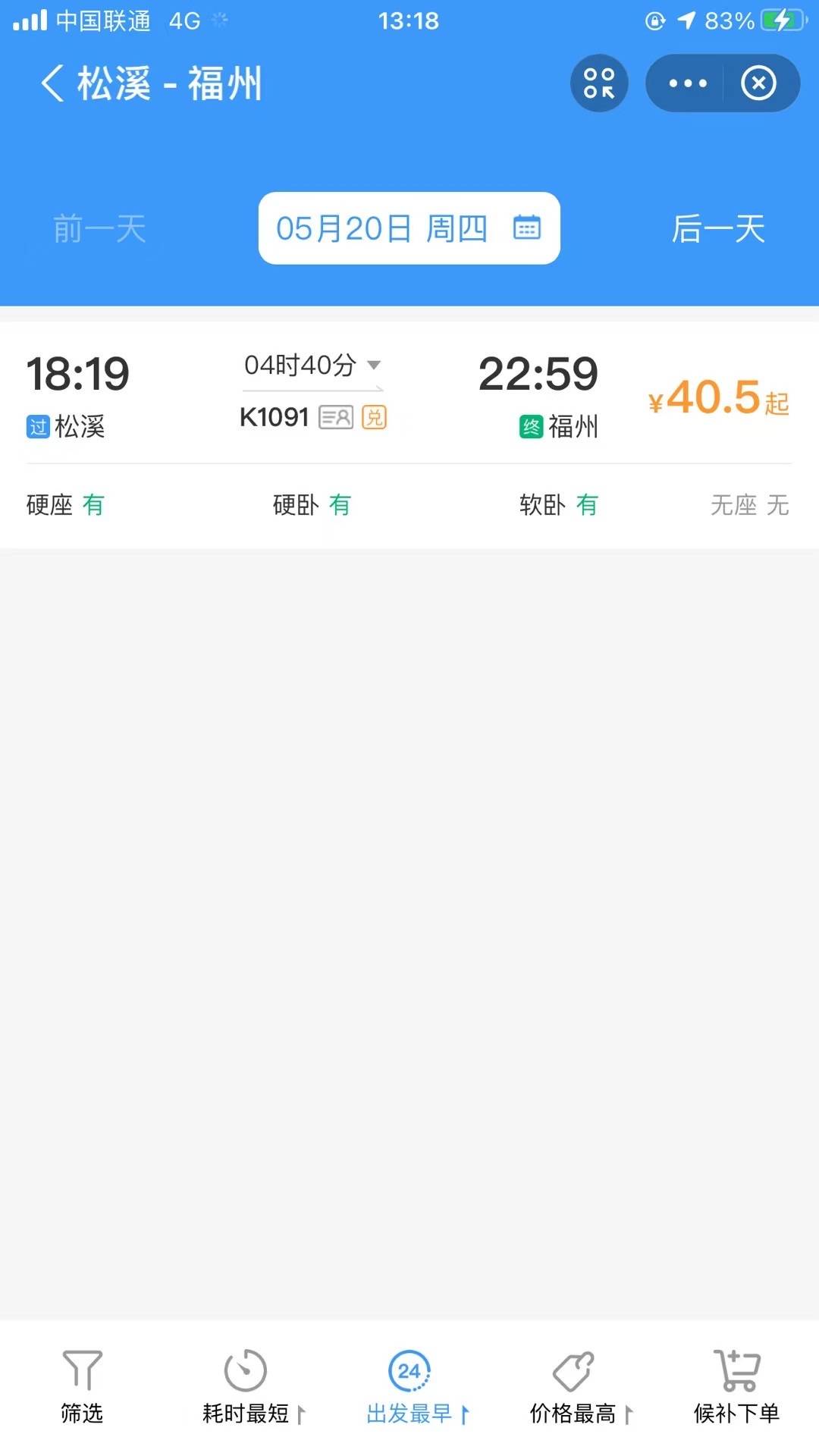Image resolution: width=819 pixels, height=1456 pixels.
Task: Close the mini program
Action: [758, 83]
